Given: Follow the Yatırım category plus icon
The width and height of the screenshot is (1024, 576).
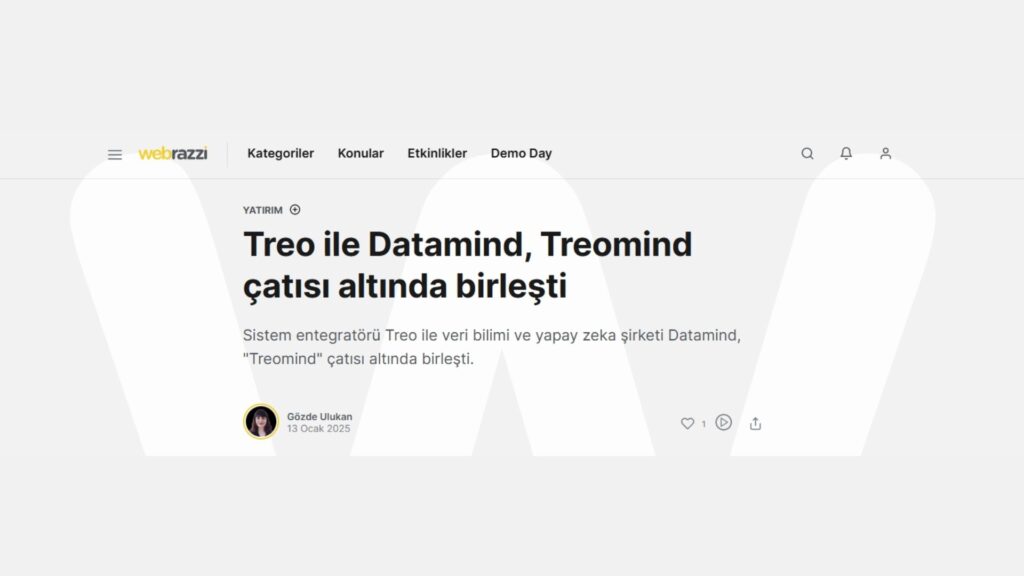Looking at the screenshot, I should pyautogui.click(x=295, y=210).
